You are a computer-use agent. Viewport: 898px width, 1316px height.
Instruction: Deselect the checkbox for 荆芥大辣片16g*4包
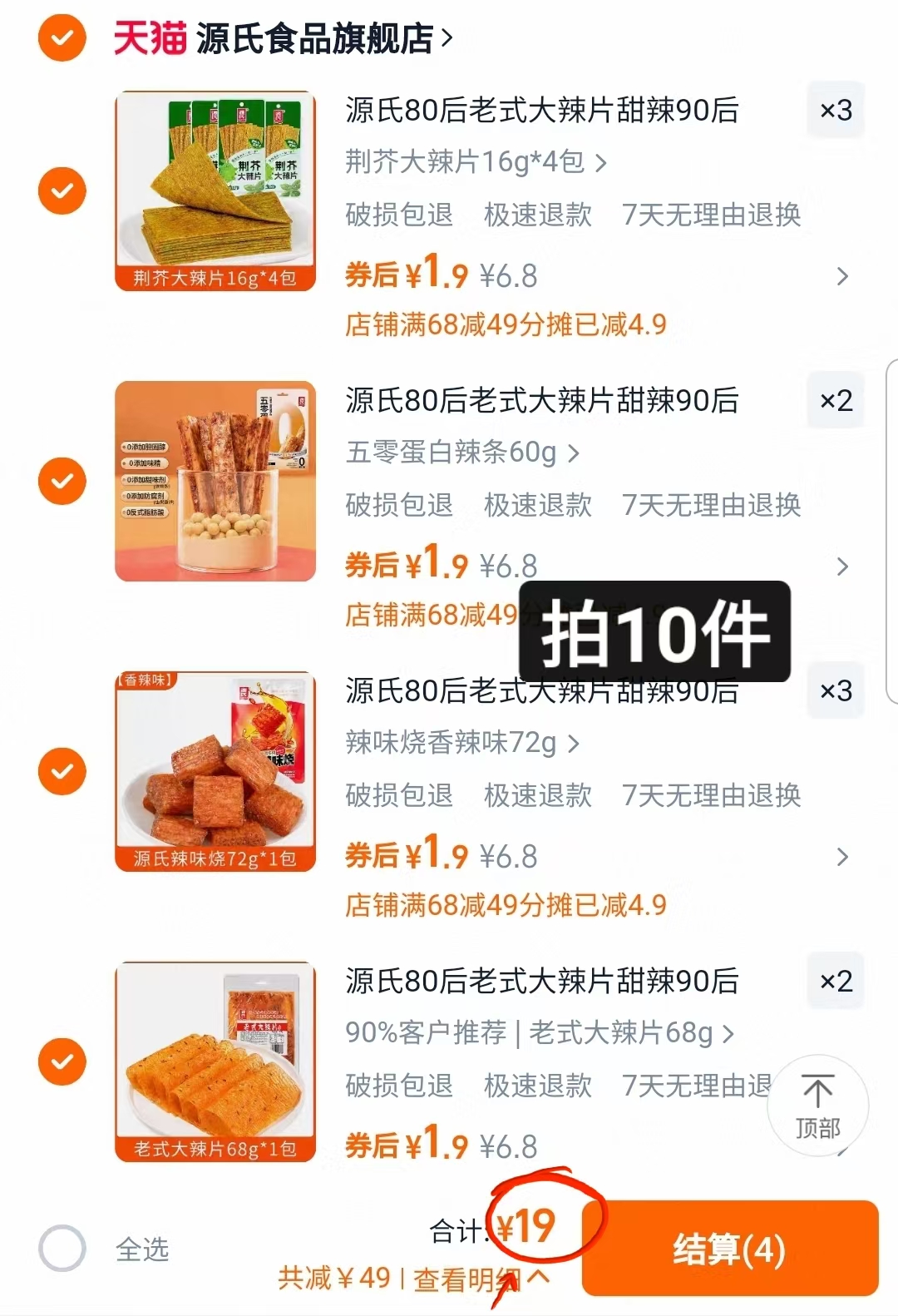pyautogui.click(x=62, y=190)
